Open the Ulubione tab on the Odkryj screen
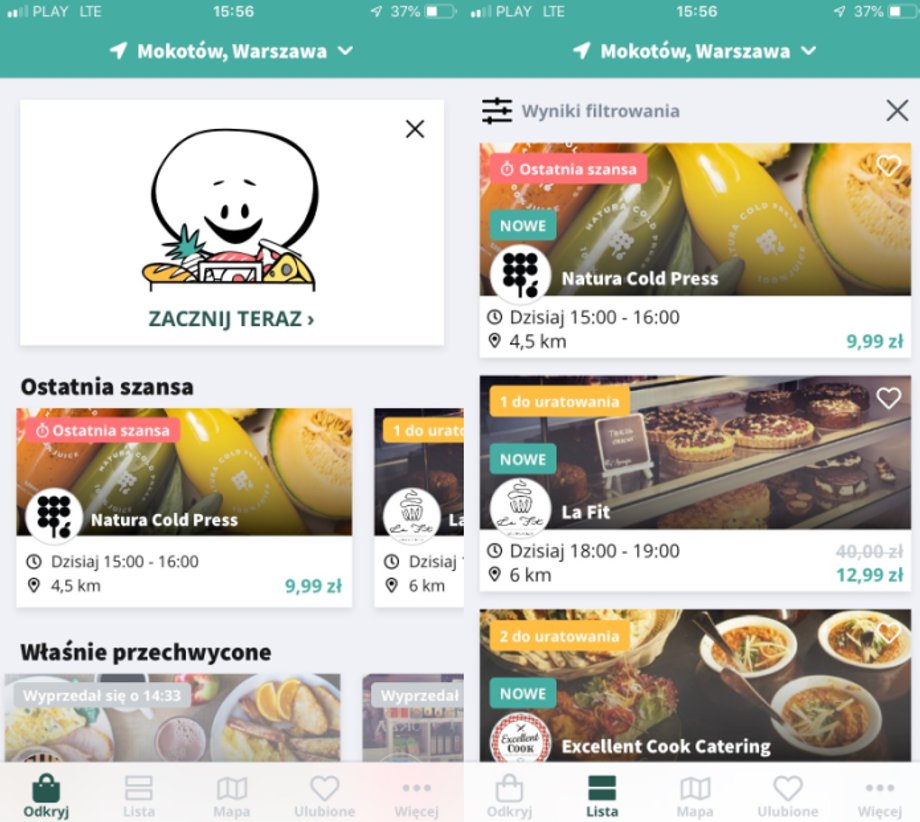This screenshot has height=822, width=920. [x=325, y=796]
